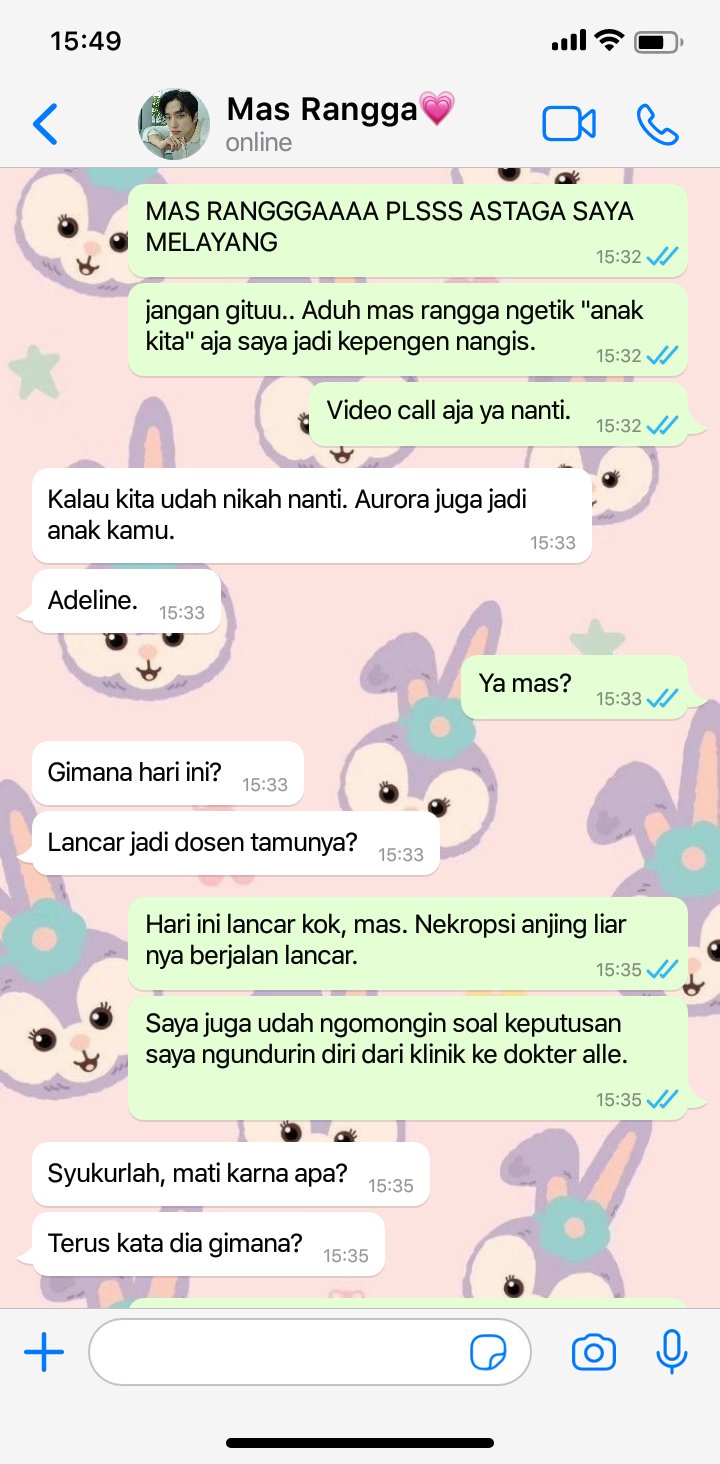Viewport: 720px width, 1464px height.
Task: Record a voice message with the microphone
Action: pyautogui.click(x=672, y=1353)
